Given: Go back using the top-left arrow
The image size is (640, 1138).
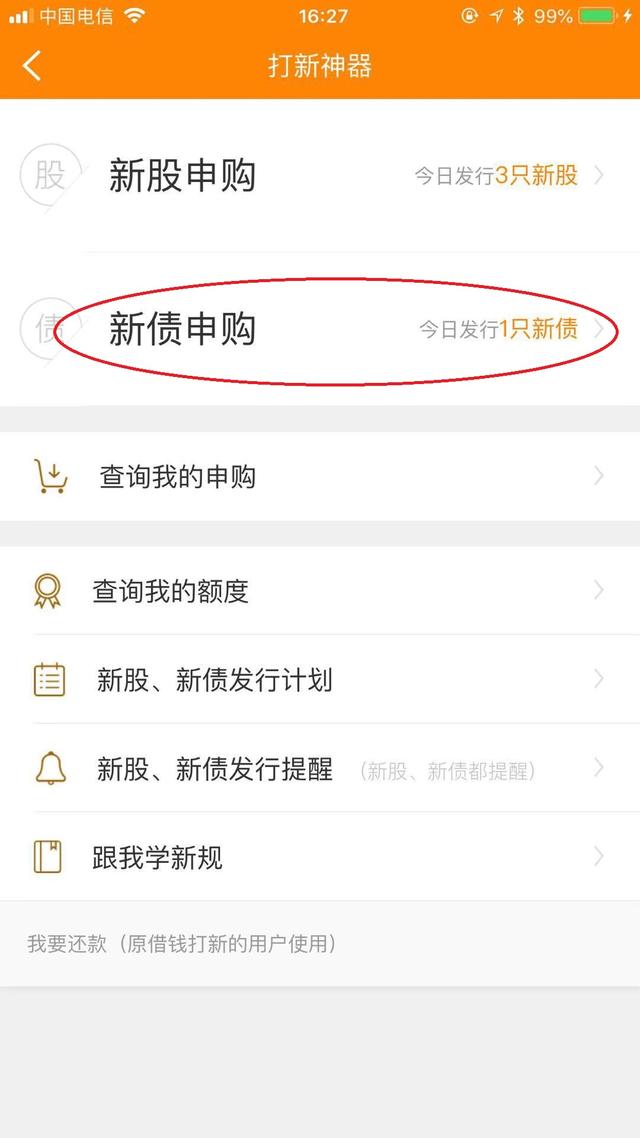Looking at the screenshot, I should [x=32, y=67].
